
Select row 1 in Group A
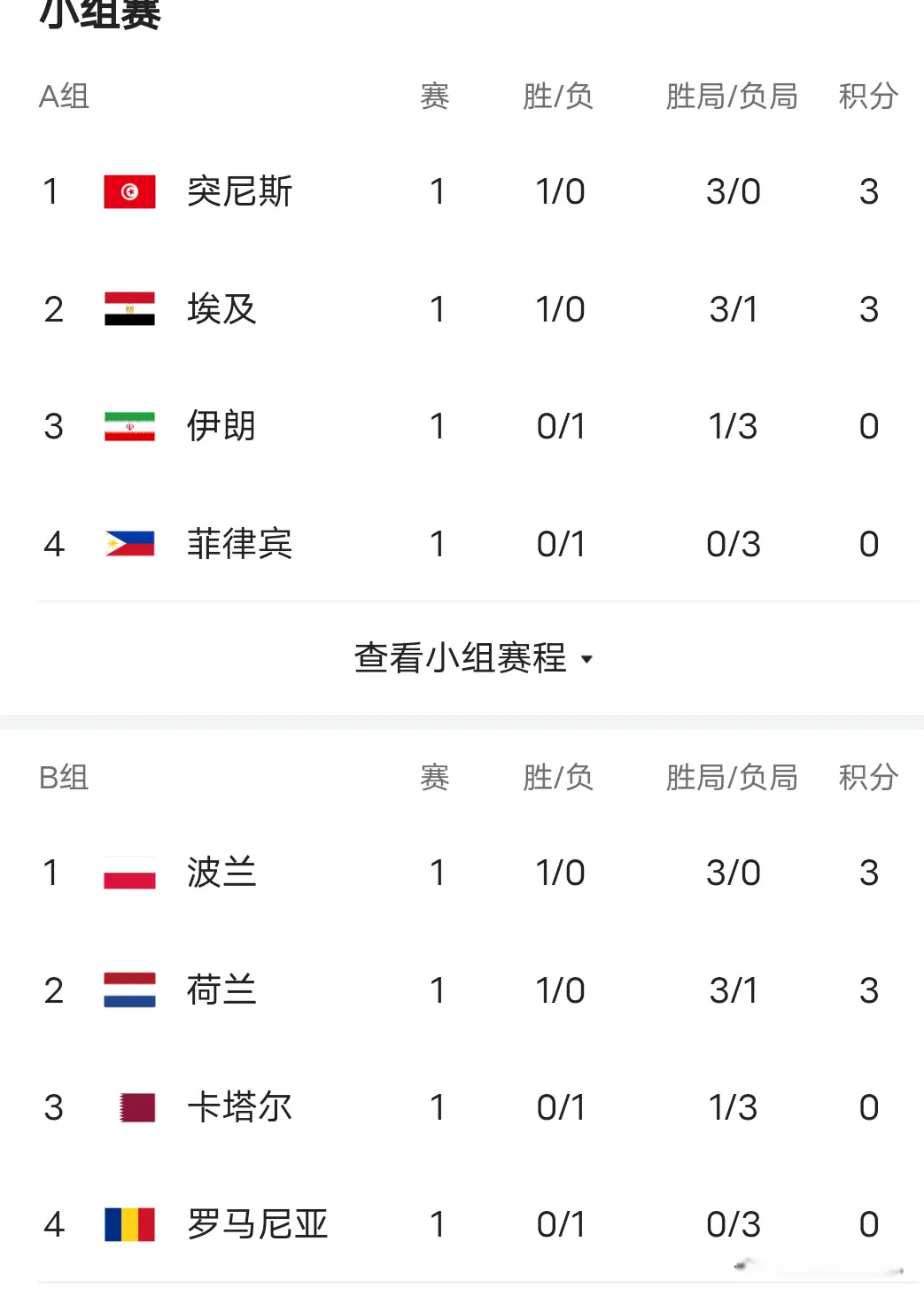tap(461, 191)
